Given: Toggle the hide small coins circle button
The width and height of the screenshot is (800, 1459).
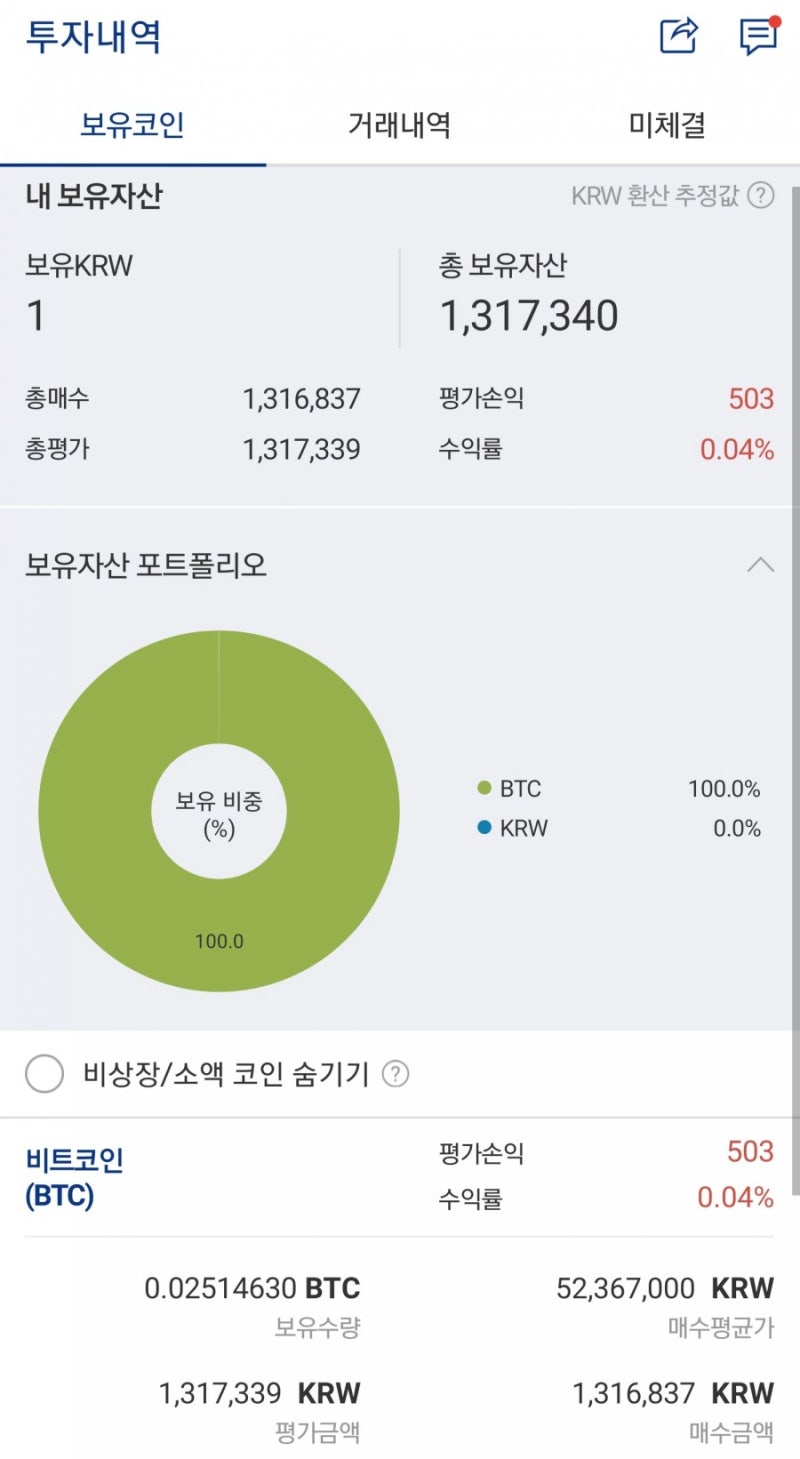Looking at the screenshot, I should tap(44, 1073).
